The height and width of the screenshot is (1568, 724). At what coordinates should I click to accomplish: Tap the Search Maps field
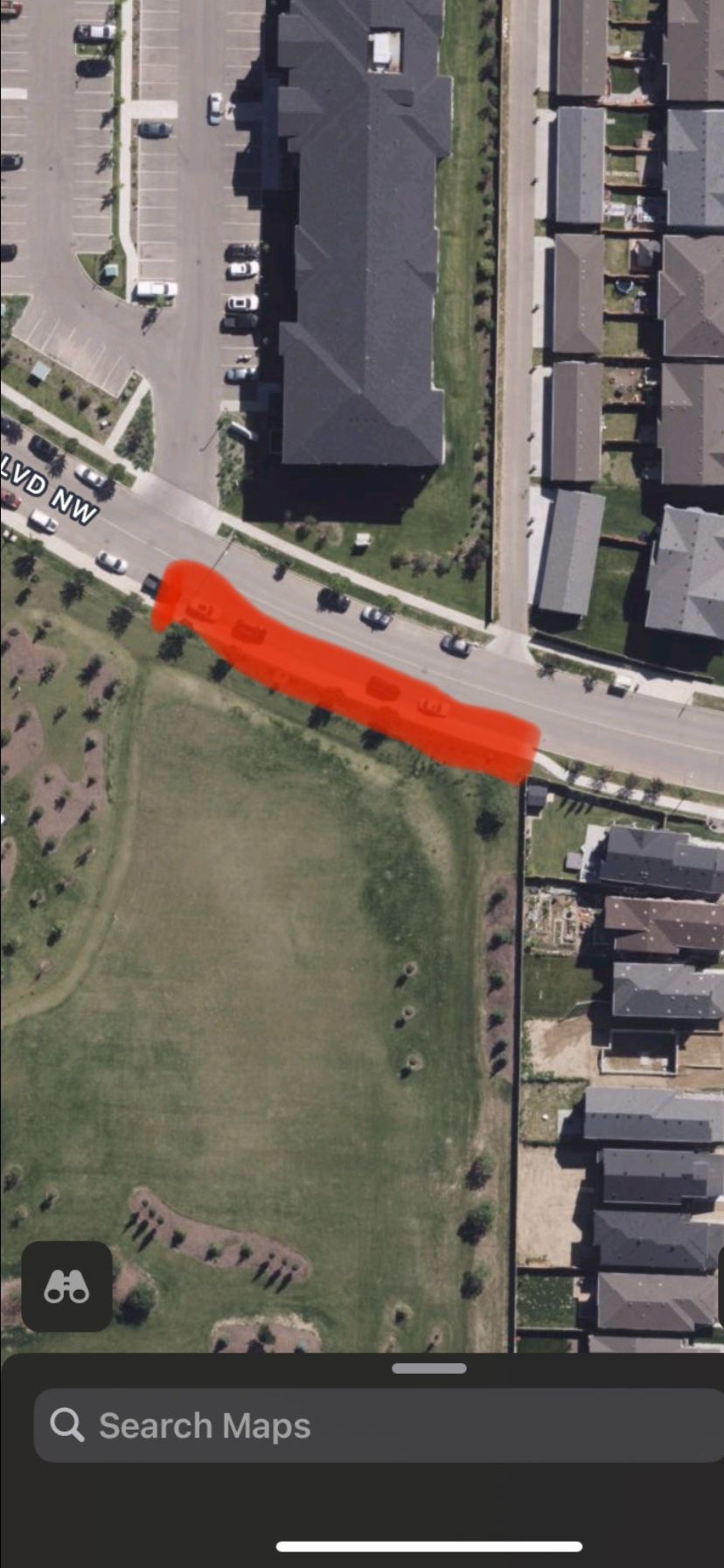coord(379,1425)
